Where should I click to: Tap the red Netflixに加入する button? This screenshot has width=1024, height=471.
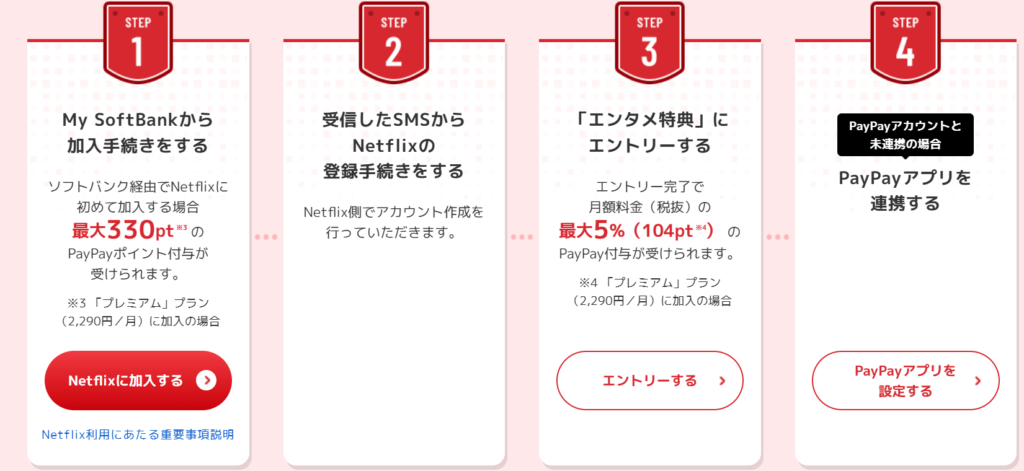click(x=138, y=380)
